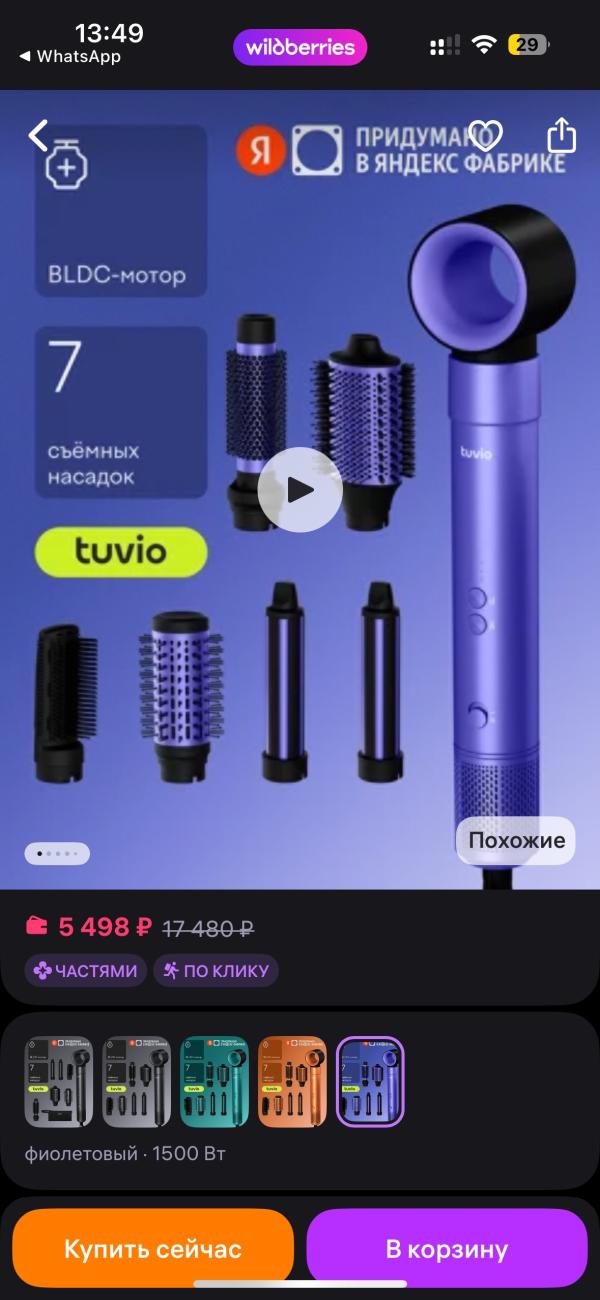
Task: Go back using the back arrow
Action: 38,135
